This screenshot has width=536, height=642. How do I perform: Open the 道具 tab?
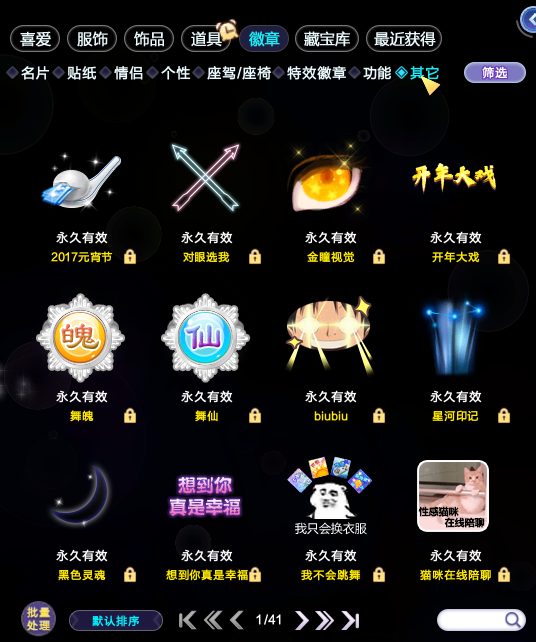206,39
